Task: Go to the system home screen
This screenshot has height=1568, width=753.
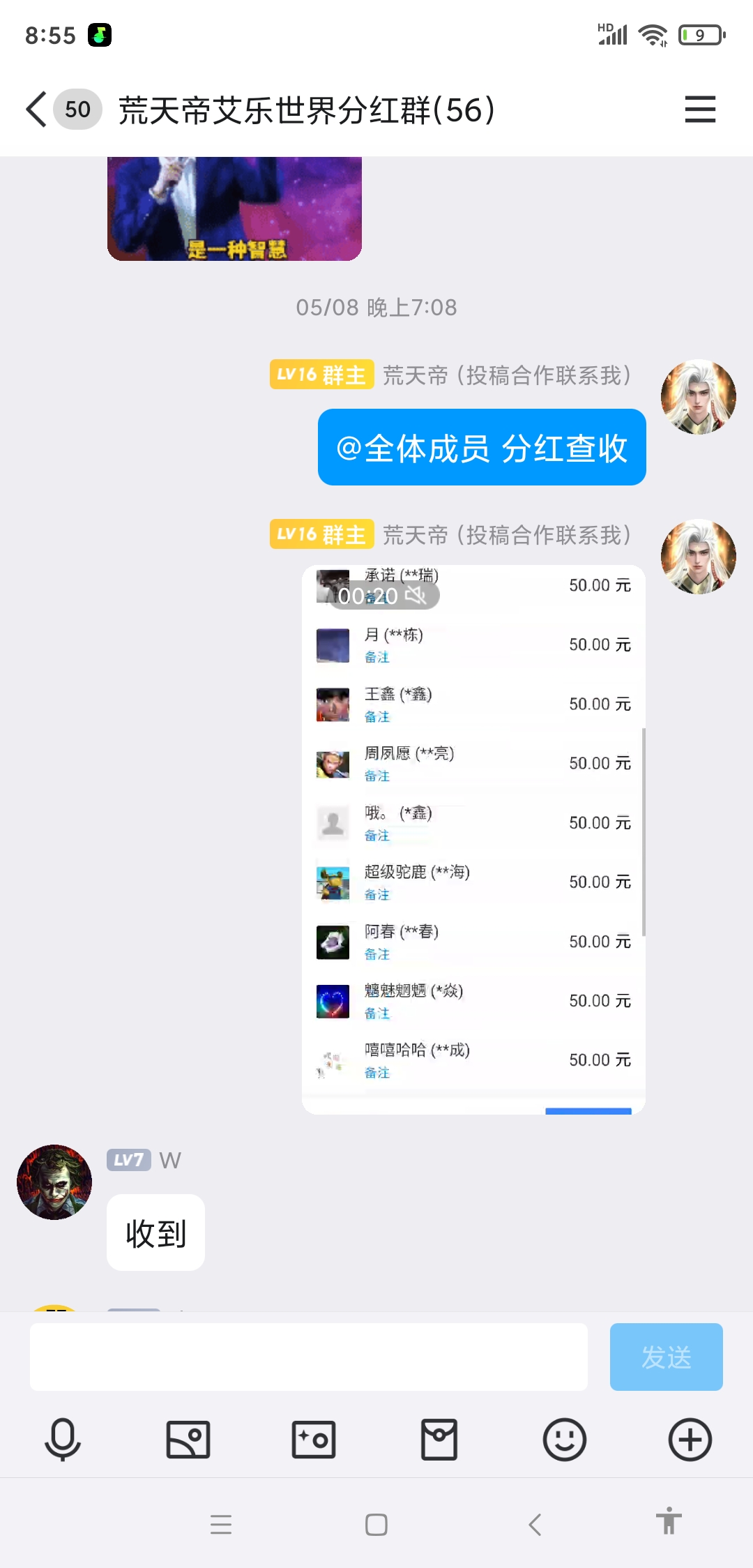Action: [x=376, y=1525]
